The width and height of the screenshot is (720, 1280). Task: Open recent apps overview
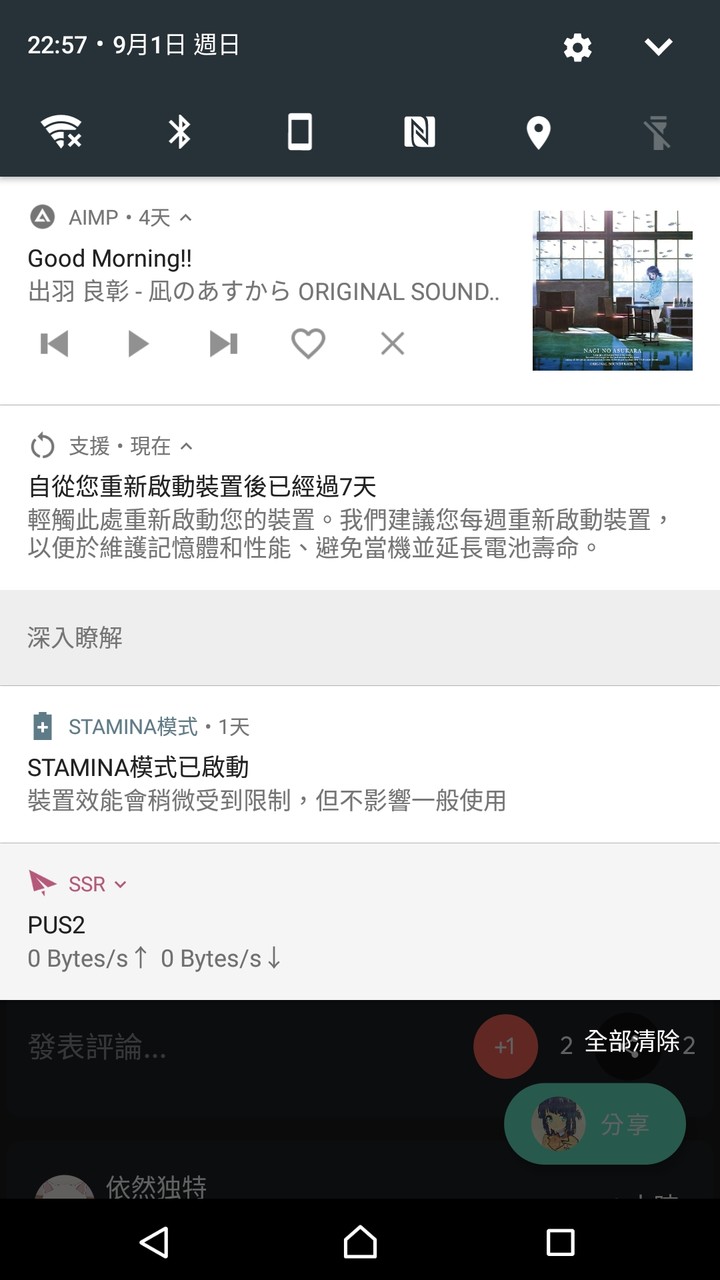[560, 1242]
